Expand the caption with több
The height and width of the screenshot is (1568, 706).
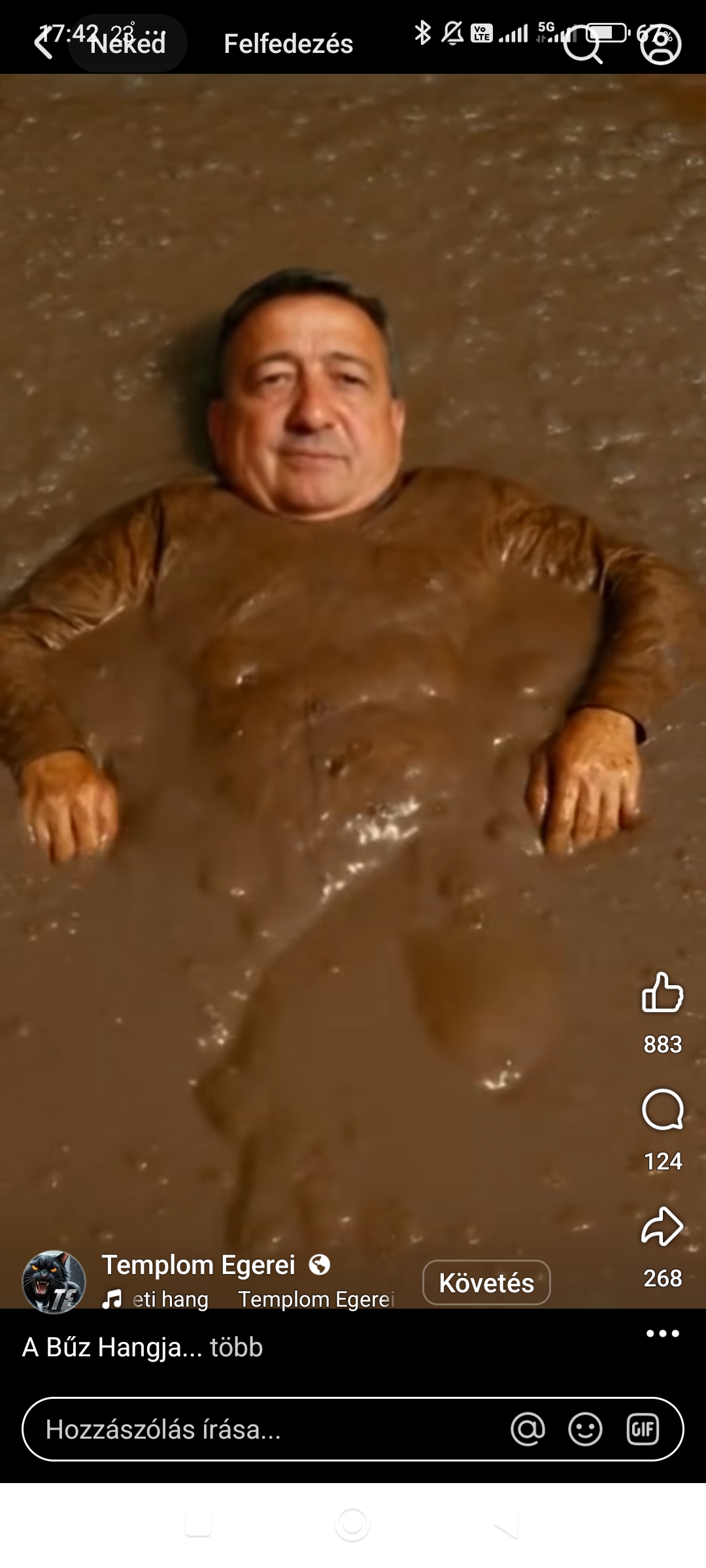(236, 1347)
